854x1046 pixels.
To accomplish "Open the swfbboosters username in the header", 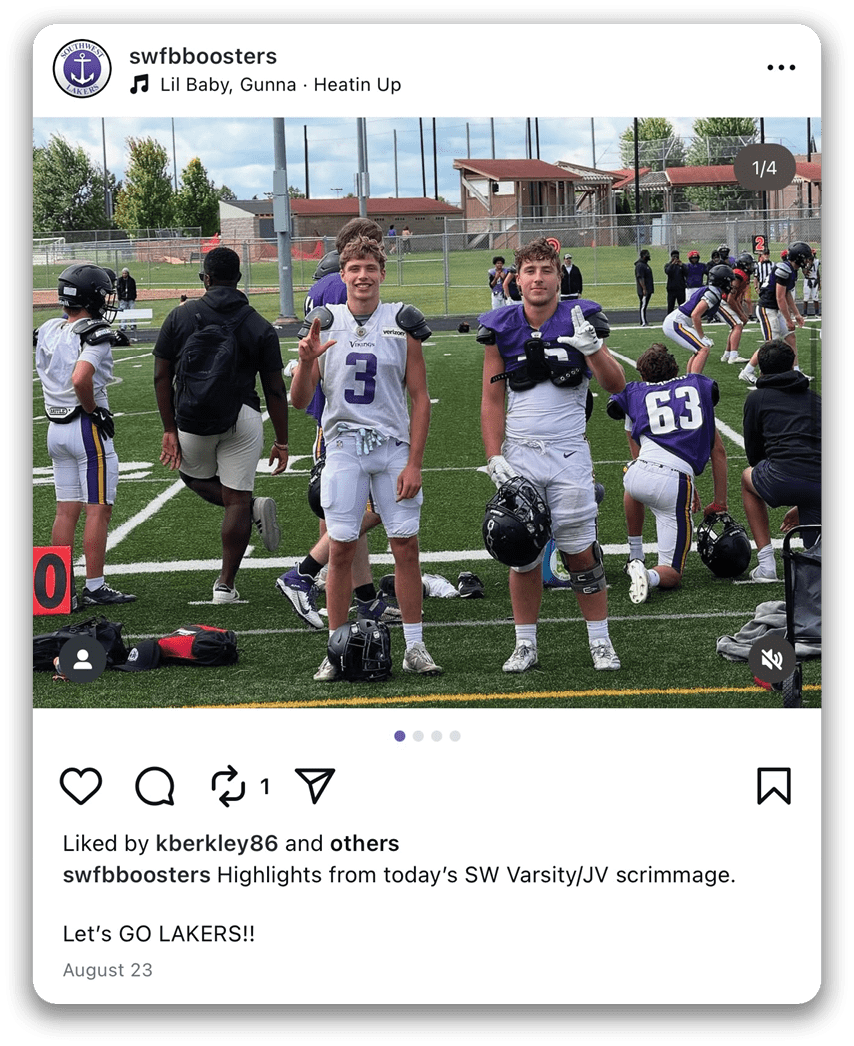I will [203, 56].
